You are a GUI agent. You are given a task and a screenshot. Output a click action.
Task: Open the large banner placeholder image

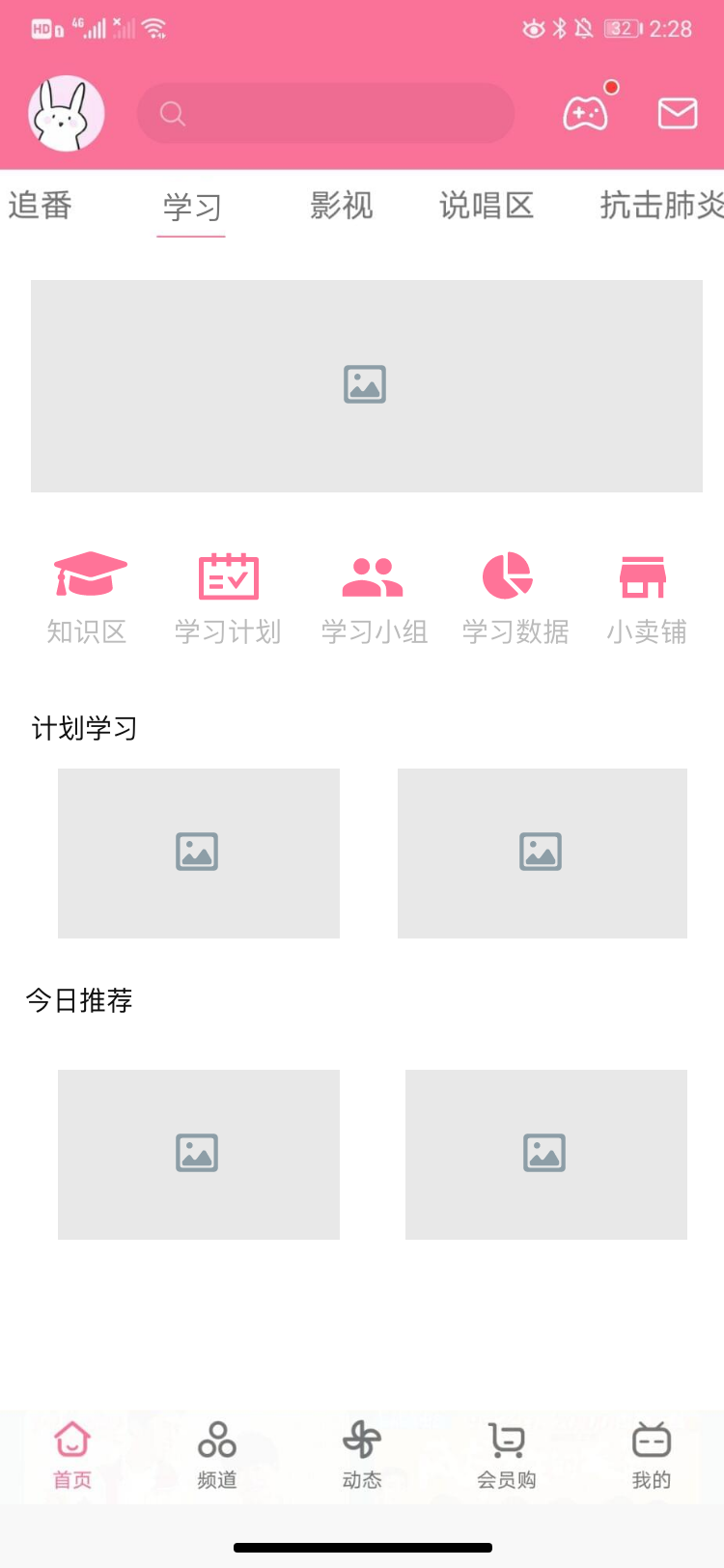(365, 385)
